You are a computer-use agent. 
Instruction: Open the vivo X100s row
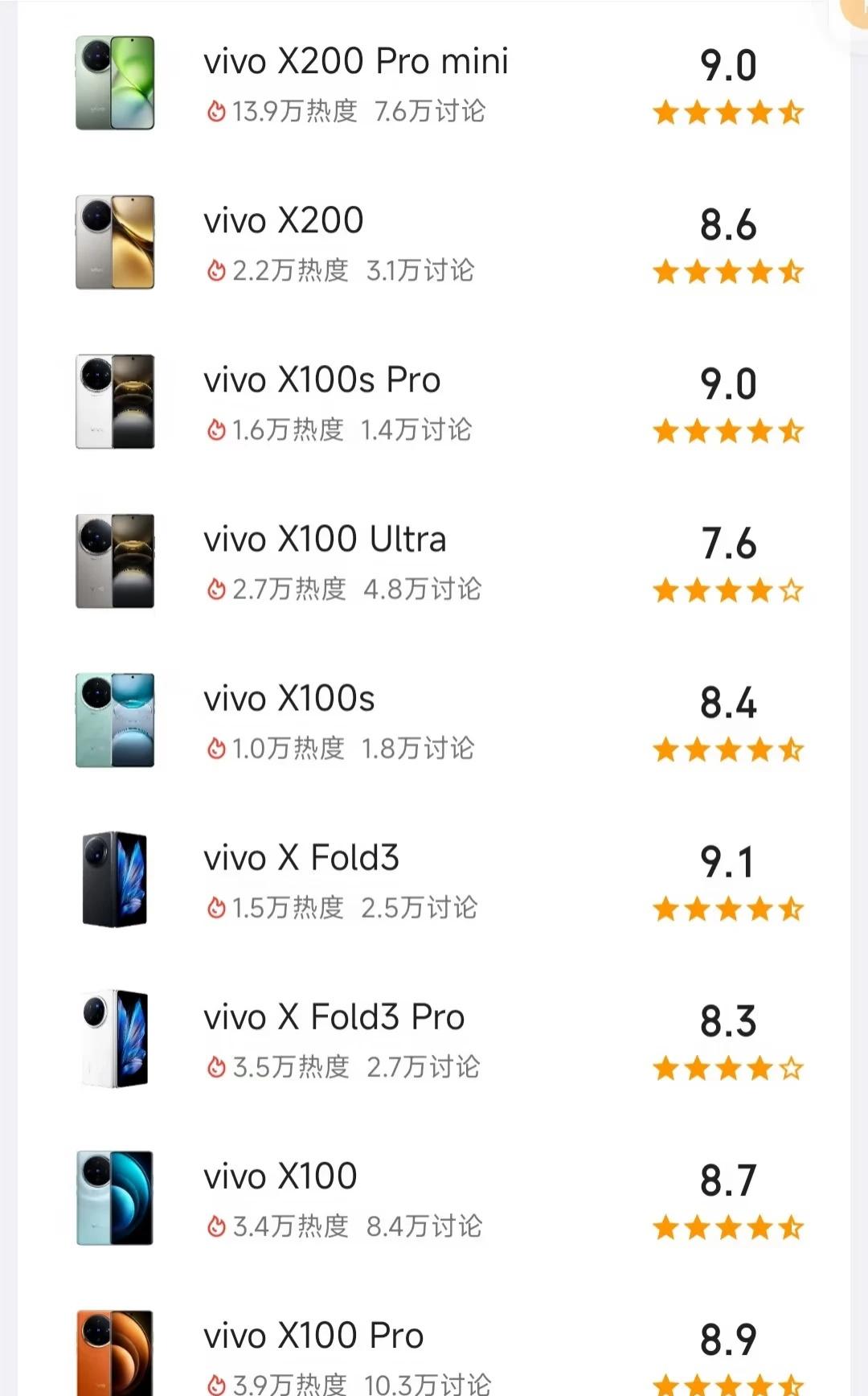(x=434, y=720)
